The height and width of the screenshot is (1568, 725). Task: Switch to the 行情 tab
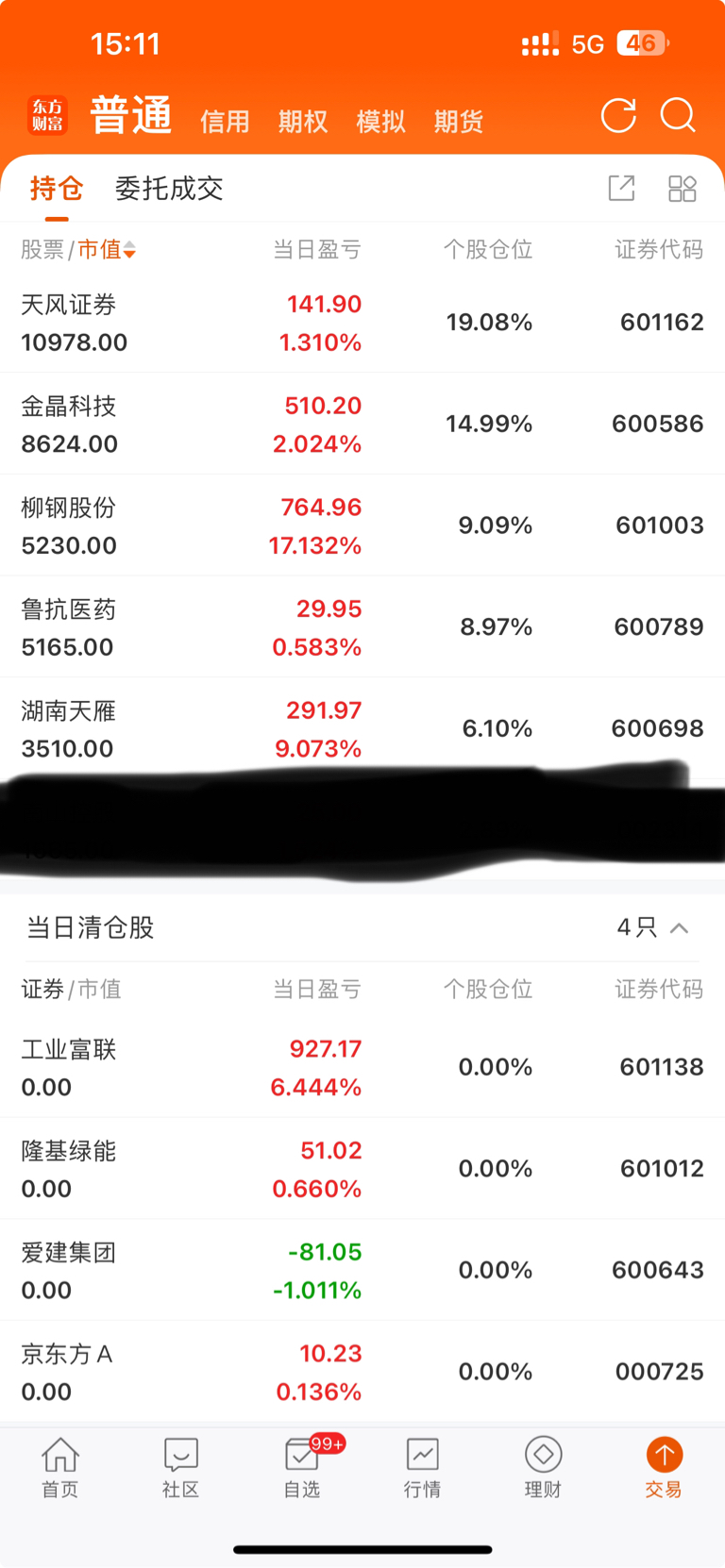[x=422, y=1468]
